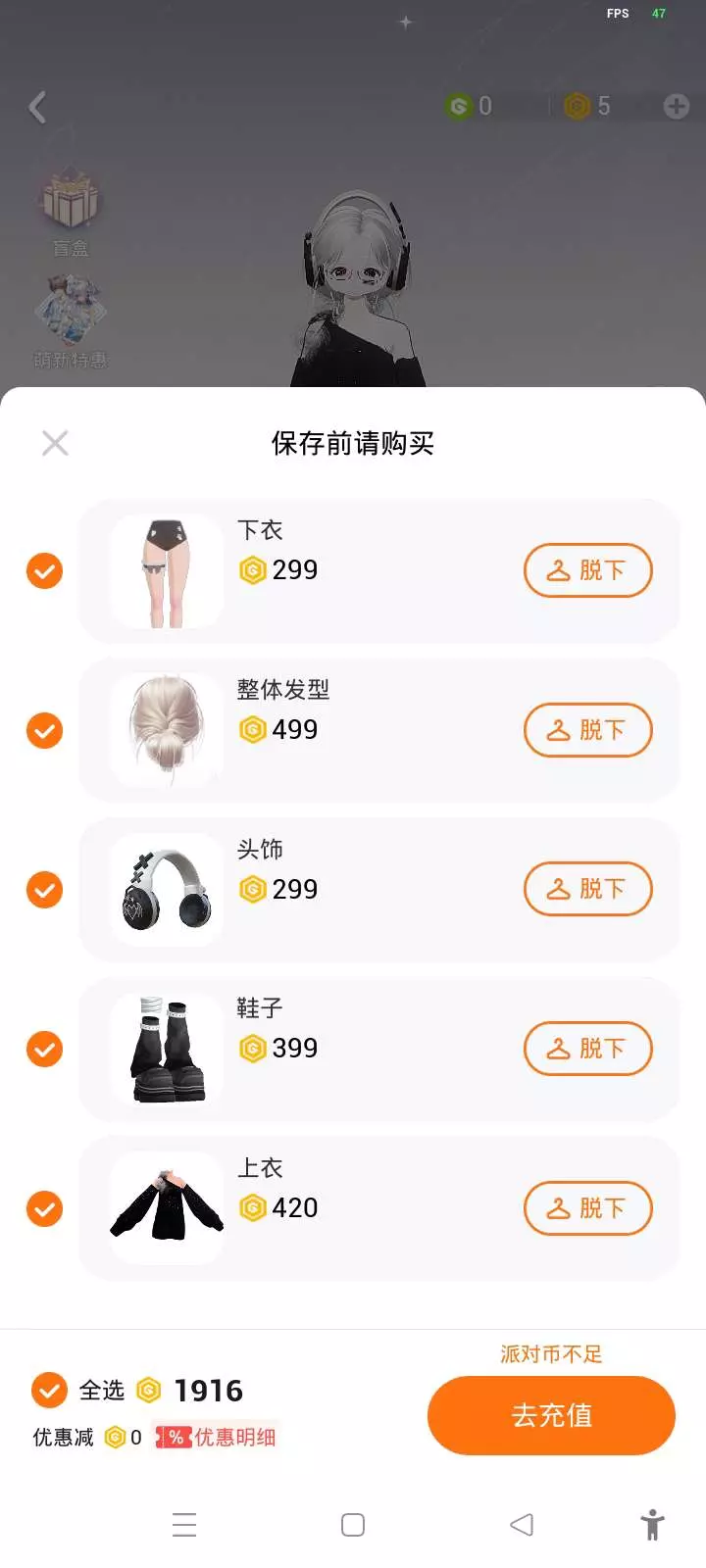706x1568 pixels.
Task: View the 优惠明细 discount details
Action: pyautogui.click(x=217, y=1437)
